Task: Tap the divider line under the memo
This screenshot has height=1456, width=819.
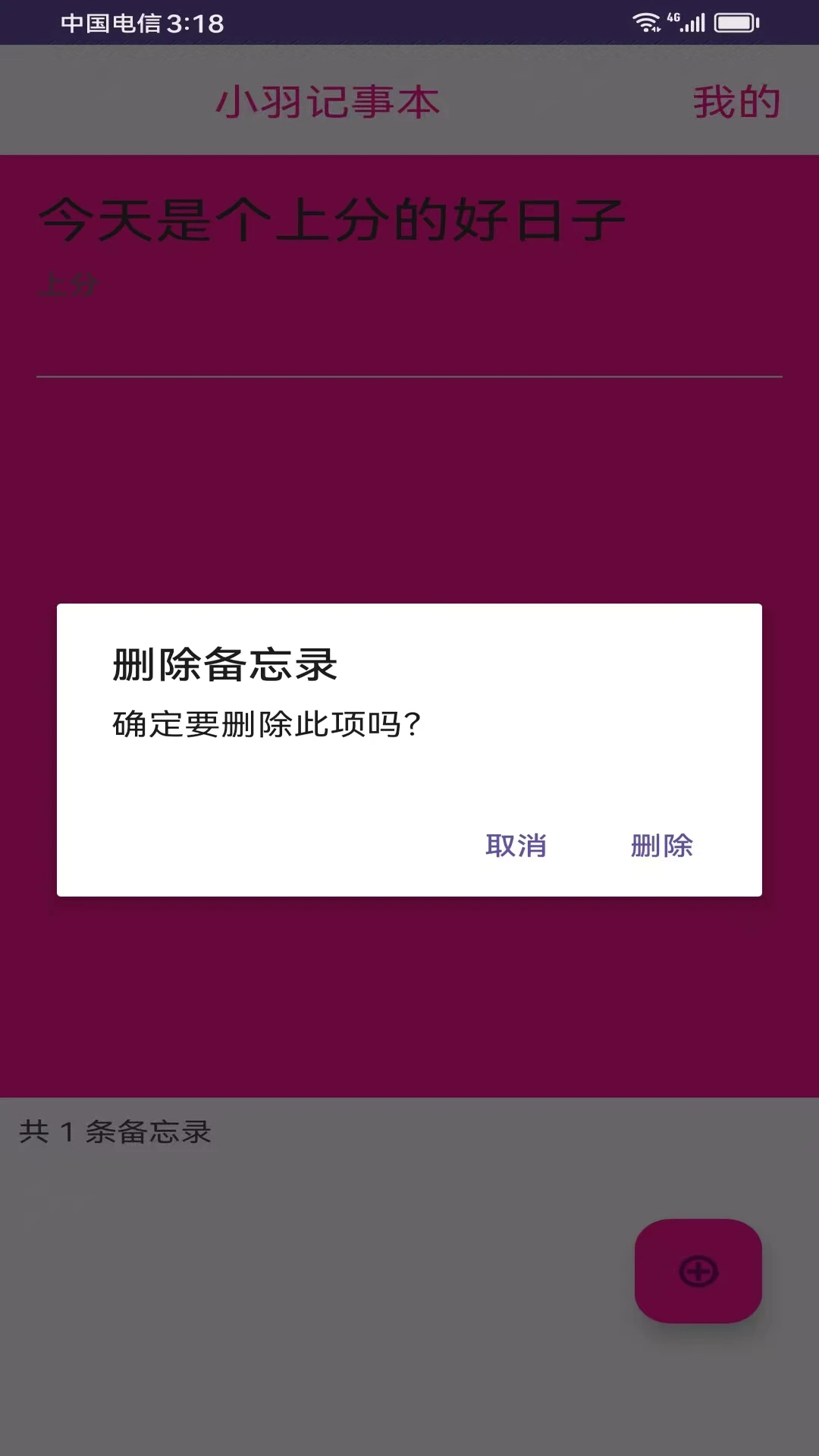Action: 409,375
